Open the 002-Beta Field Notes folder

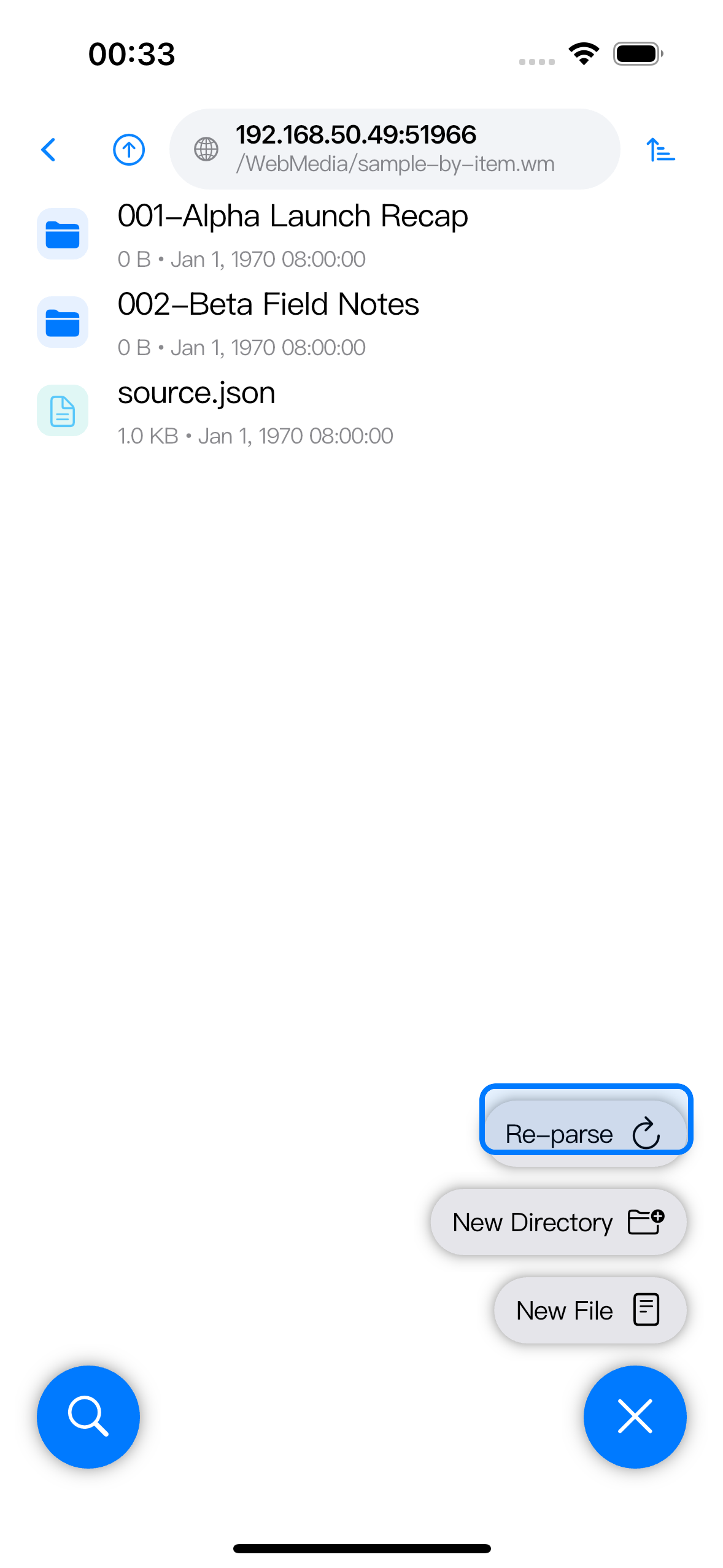361,323
